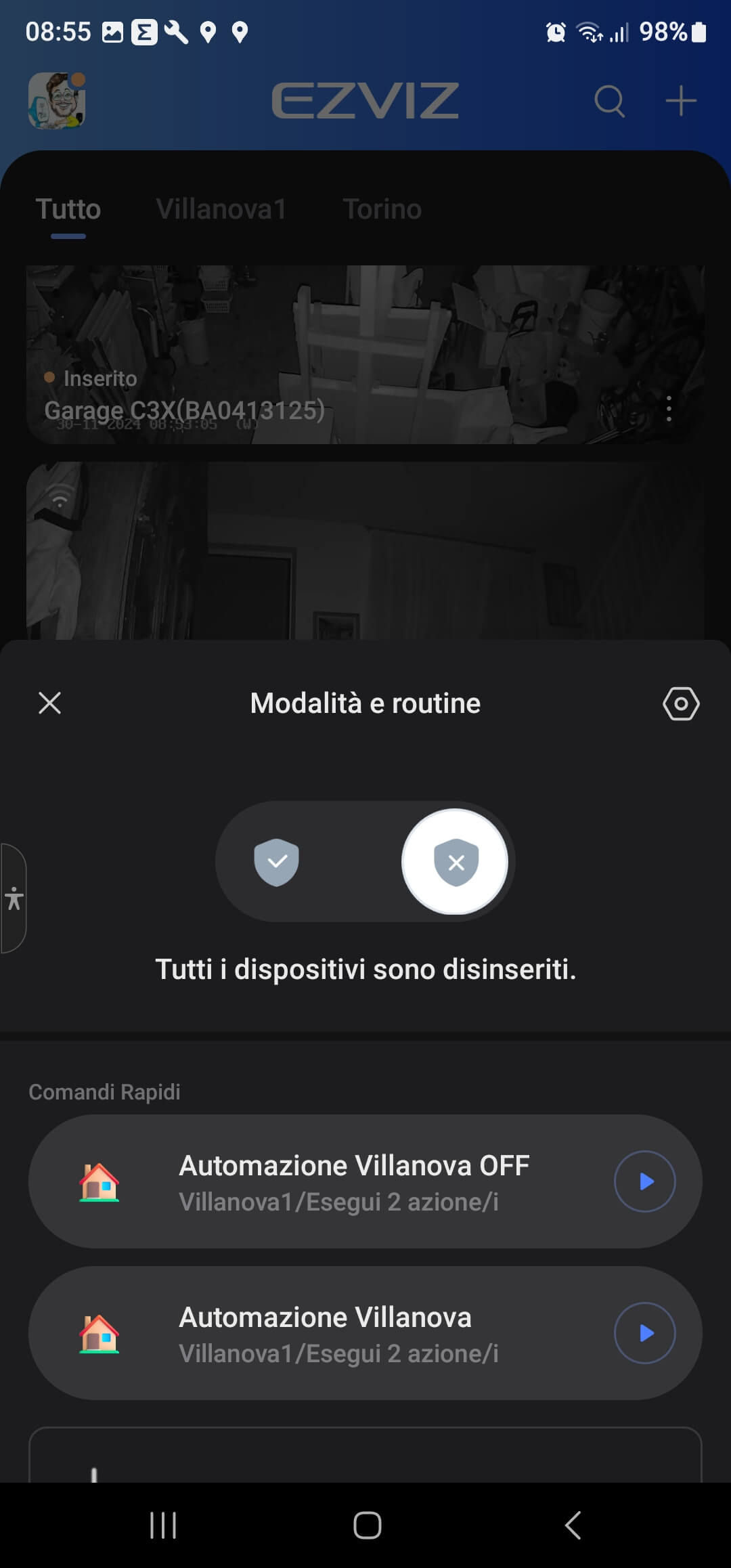Switch to armed mode with the check shield
Screen dimensions: 731x1568
point(276,862)
